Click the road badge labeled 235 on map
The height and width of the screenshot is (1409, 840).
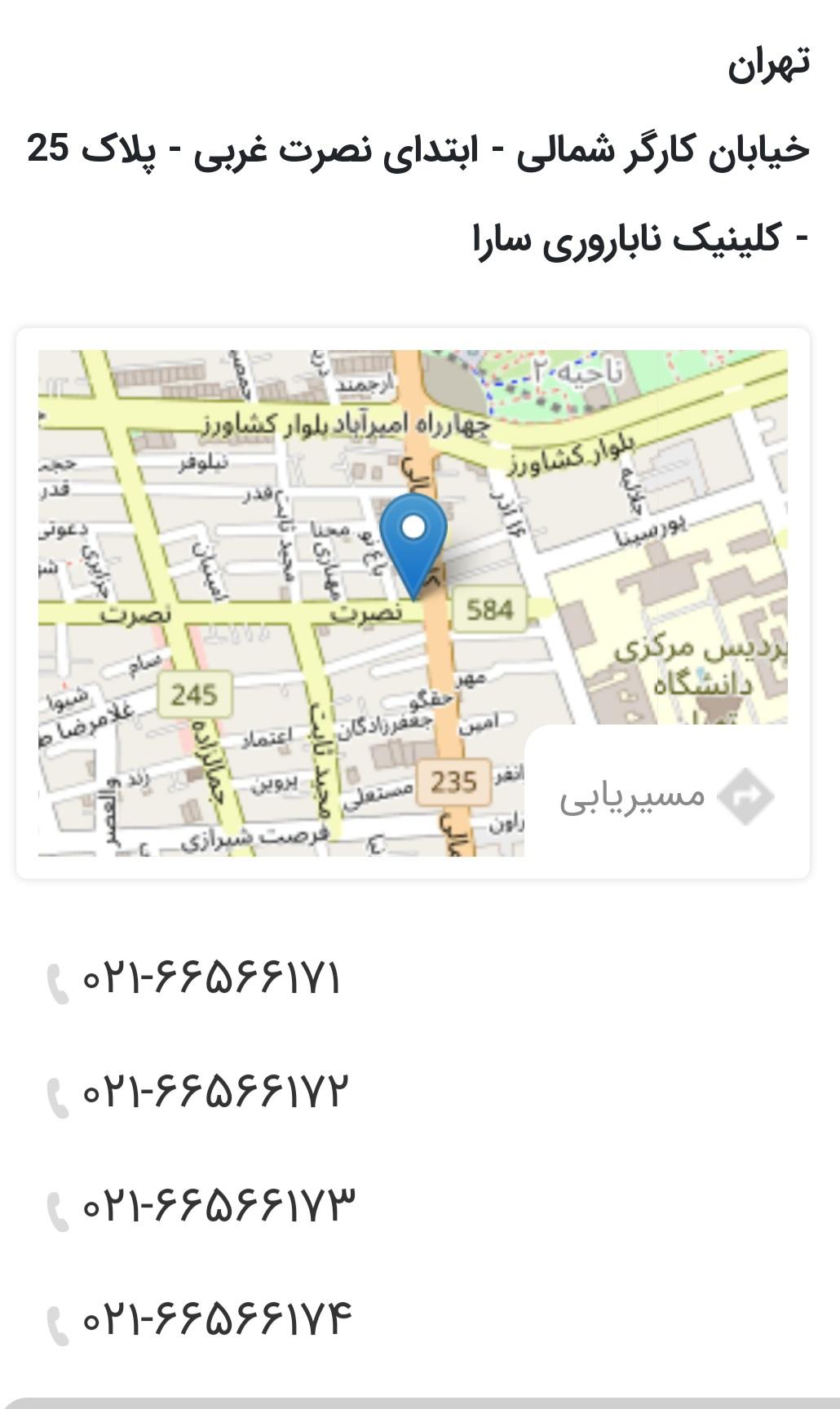pos(455,781)
